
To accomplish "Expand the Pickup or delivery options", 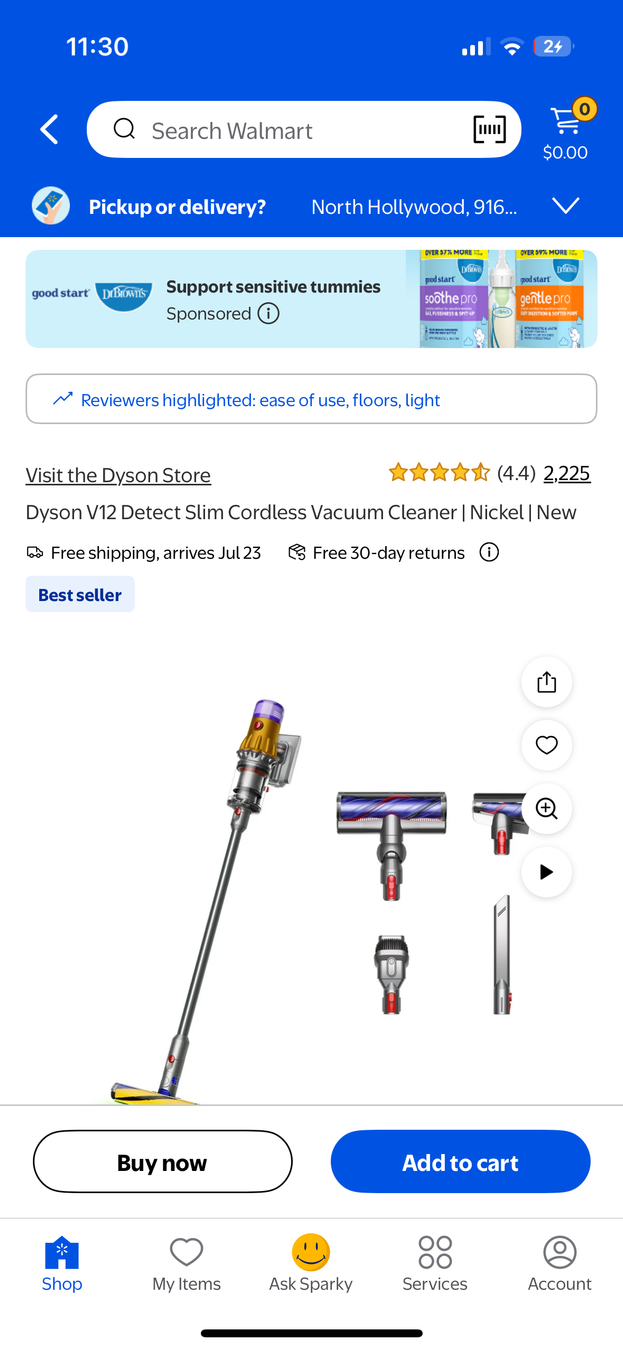I will click(x=565, y=206).
